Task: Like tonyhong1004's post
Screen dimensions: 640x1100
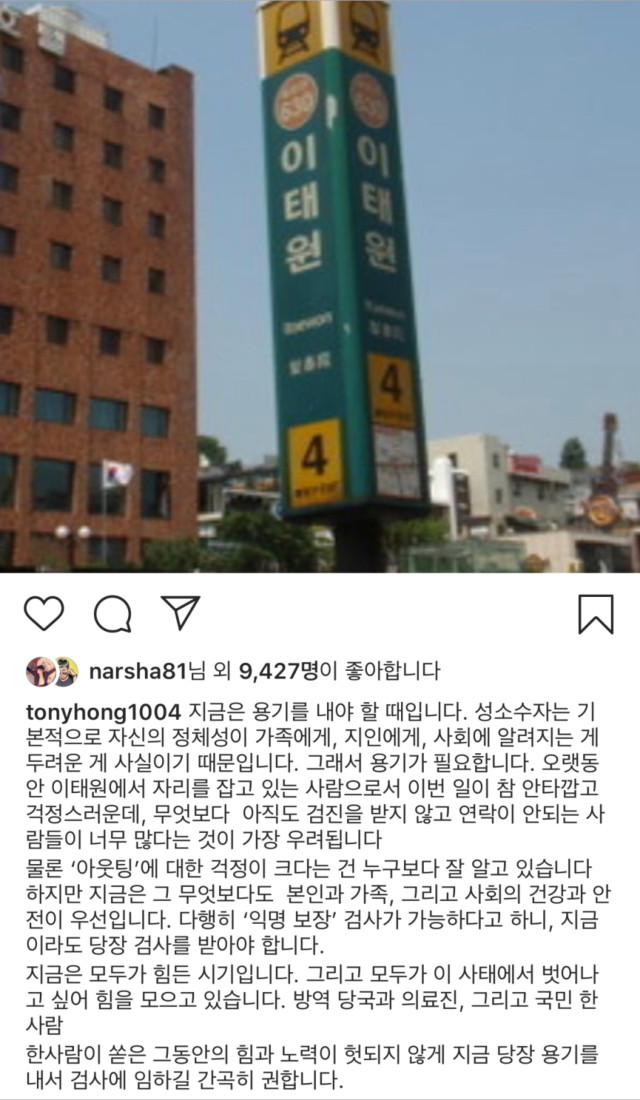Action: (x=43, y=612)
